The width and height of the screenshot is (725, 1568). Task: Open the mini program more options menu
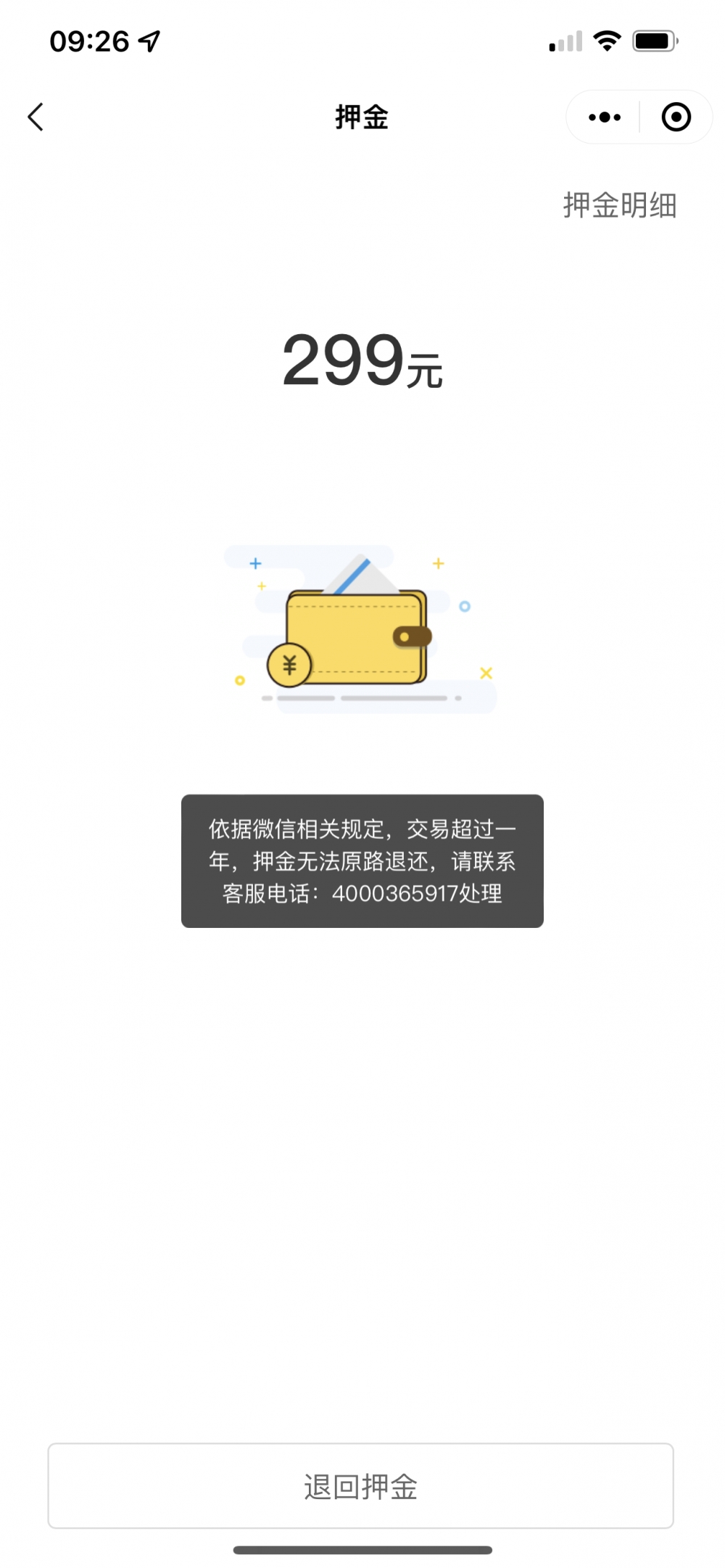(605, 117)
